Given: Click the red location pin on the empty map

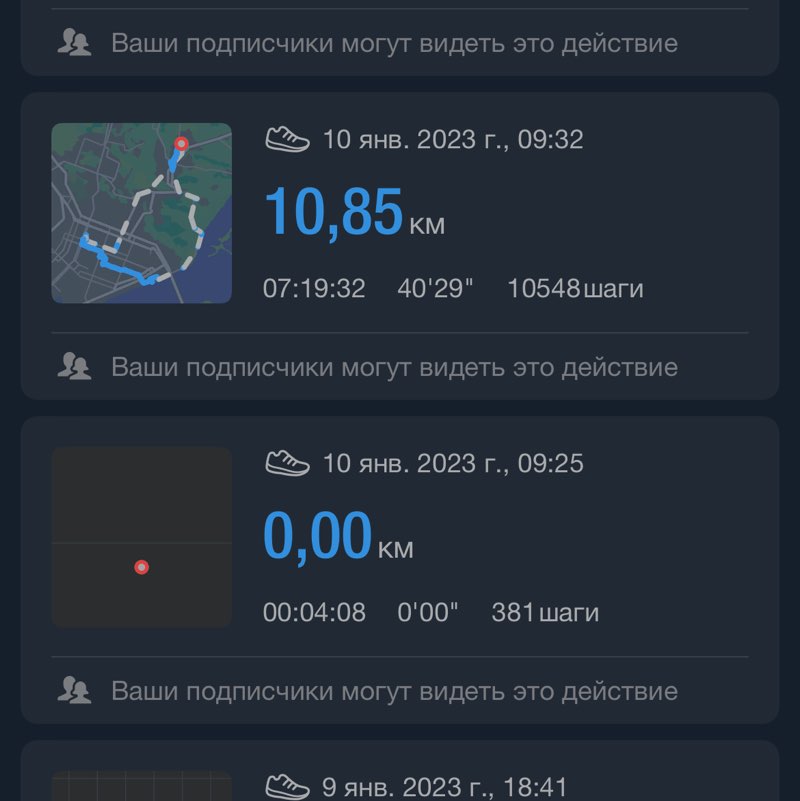Looking at the screenshot, I should 142,567.
